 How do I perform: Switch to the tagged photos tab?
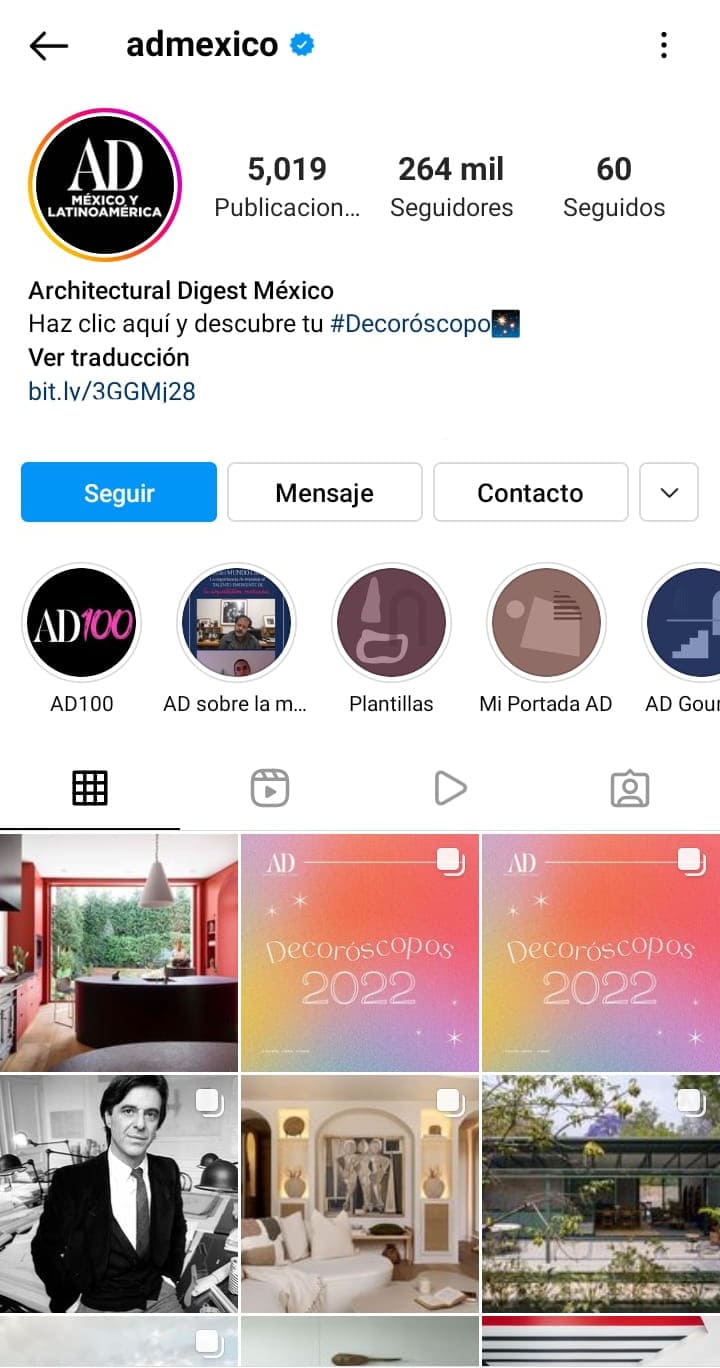630,788
